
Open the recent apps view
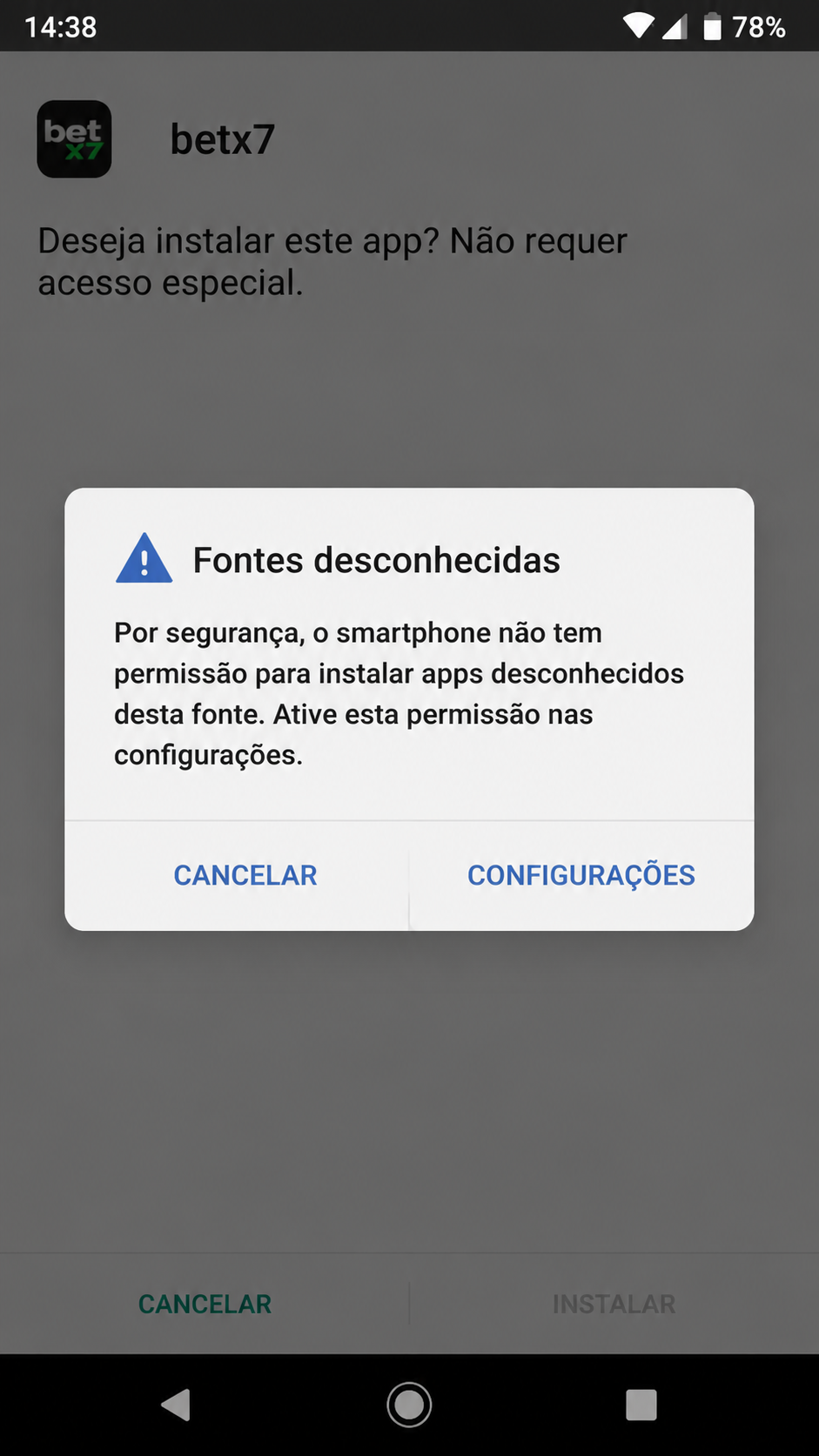(x=641, y=1405)
